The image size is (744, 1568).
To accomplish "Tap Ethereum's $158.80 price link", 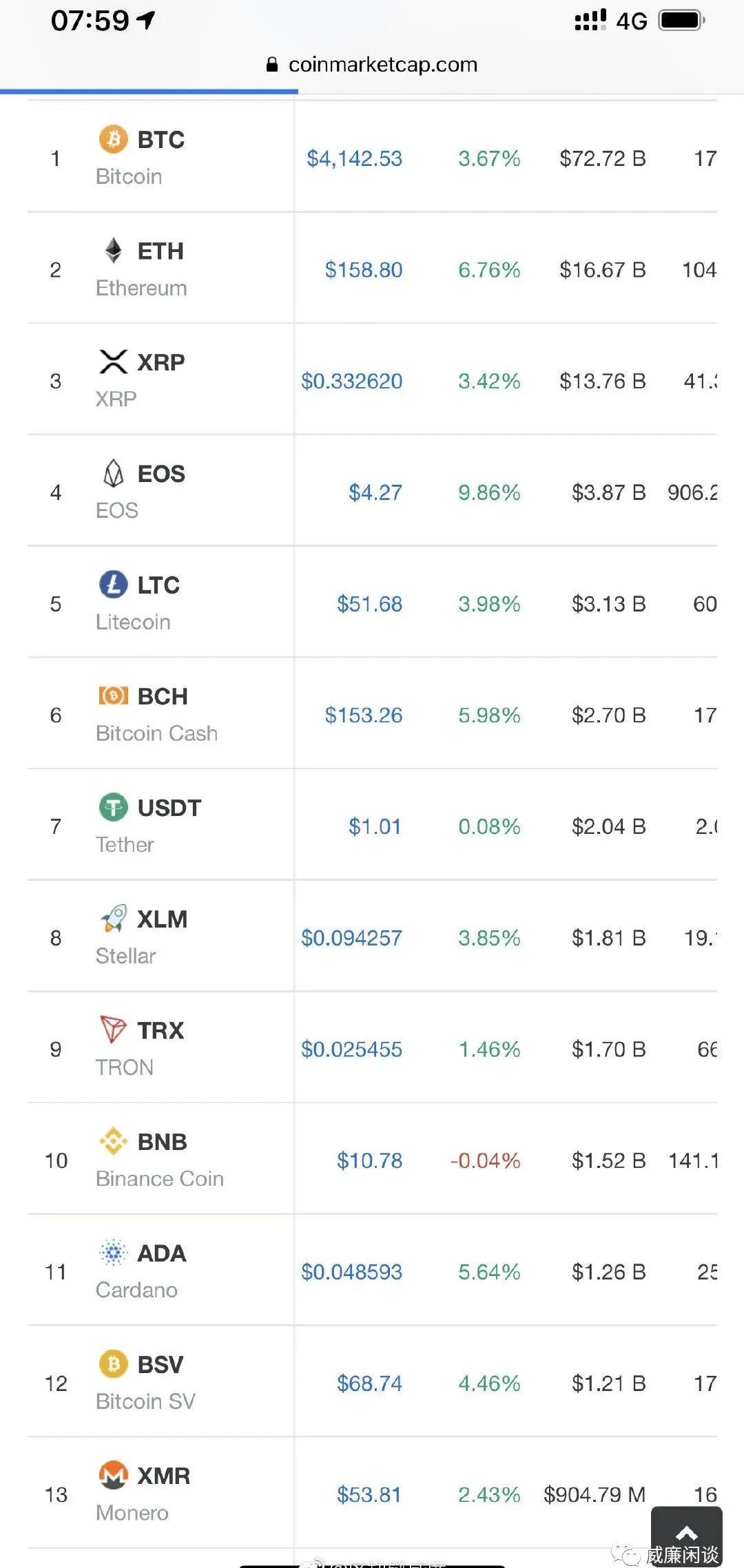I will click(x=363, y=270).
